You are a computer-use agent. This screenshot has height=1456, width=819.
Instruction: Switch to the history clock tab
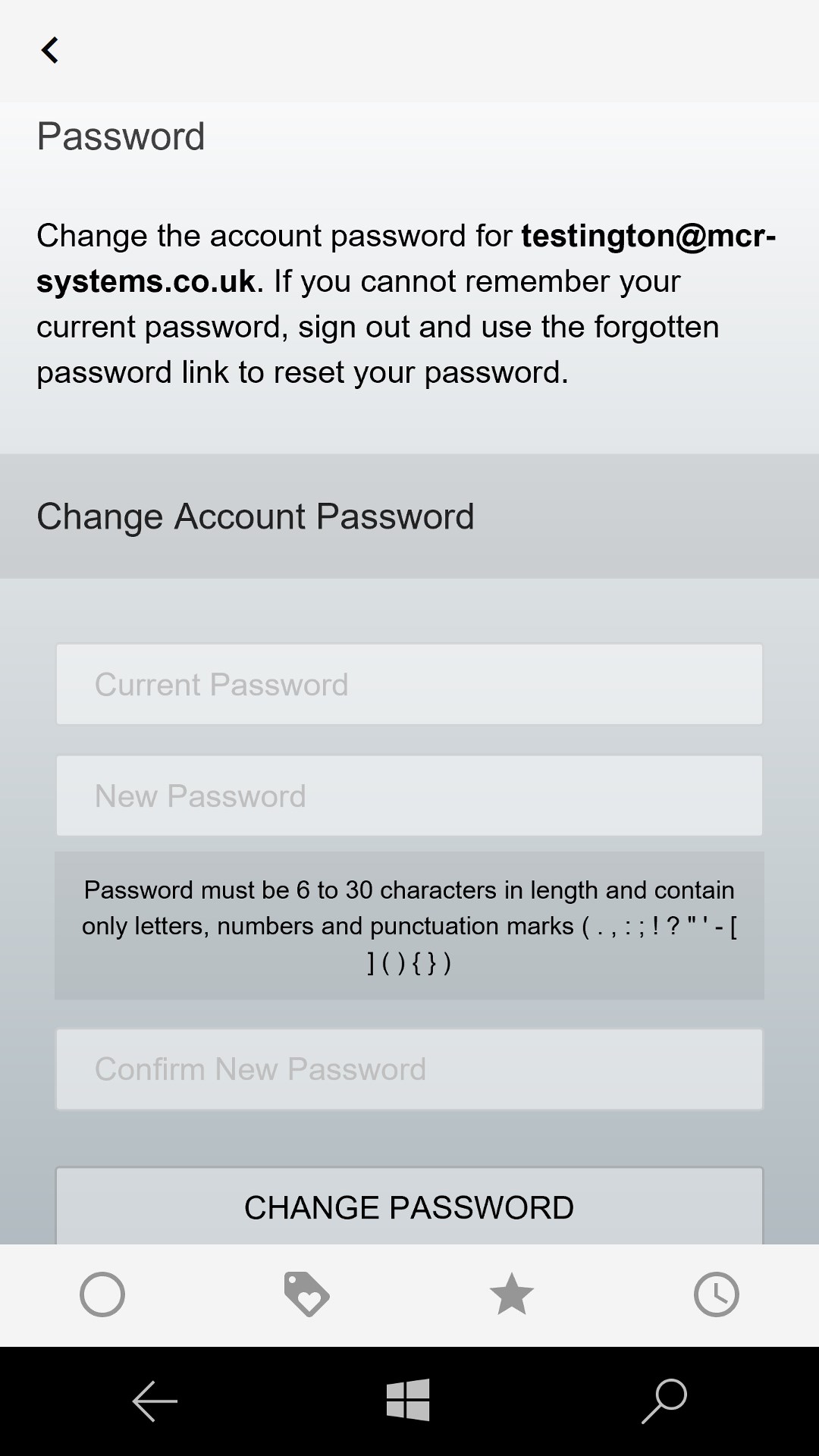click(x=716, y=1294)
